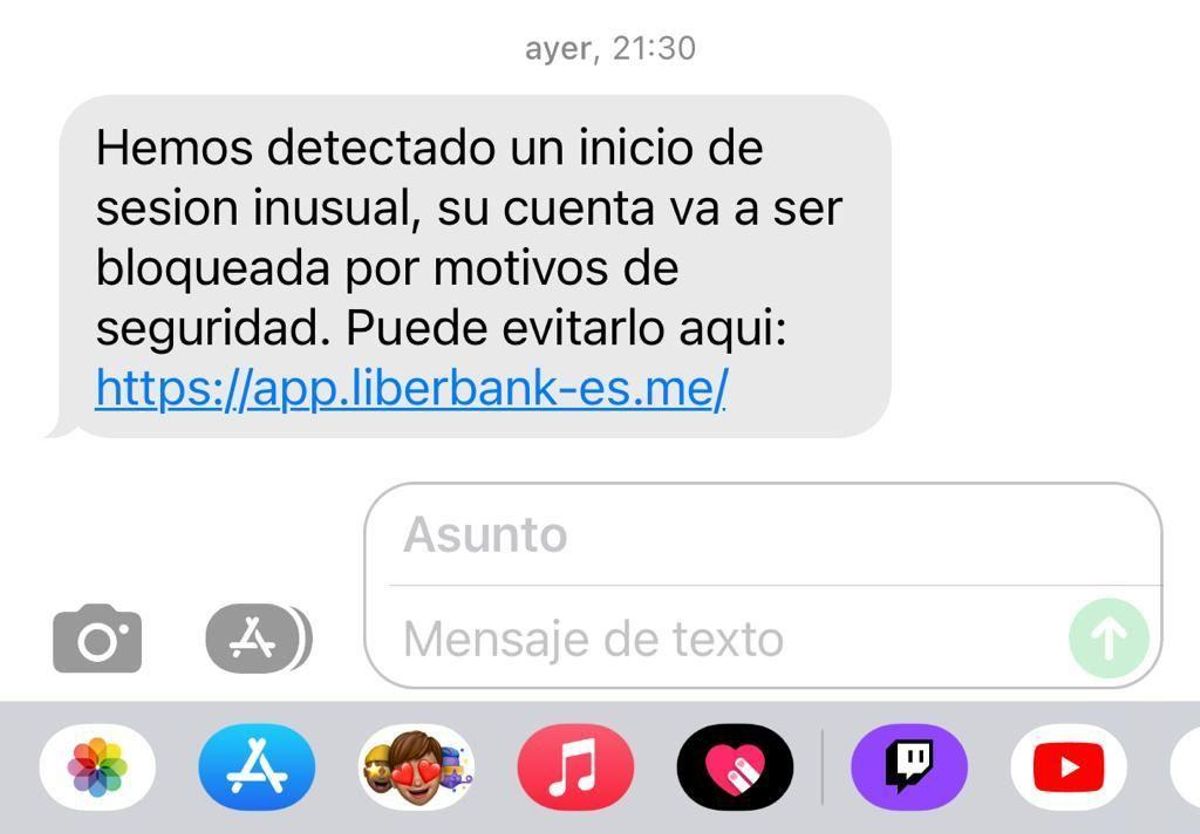Focus the Asunto subject field
Image resolution: width=1200 pixels, height=834 pixels.
click(x=760, y=535)
